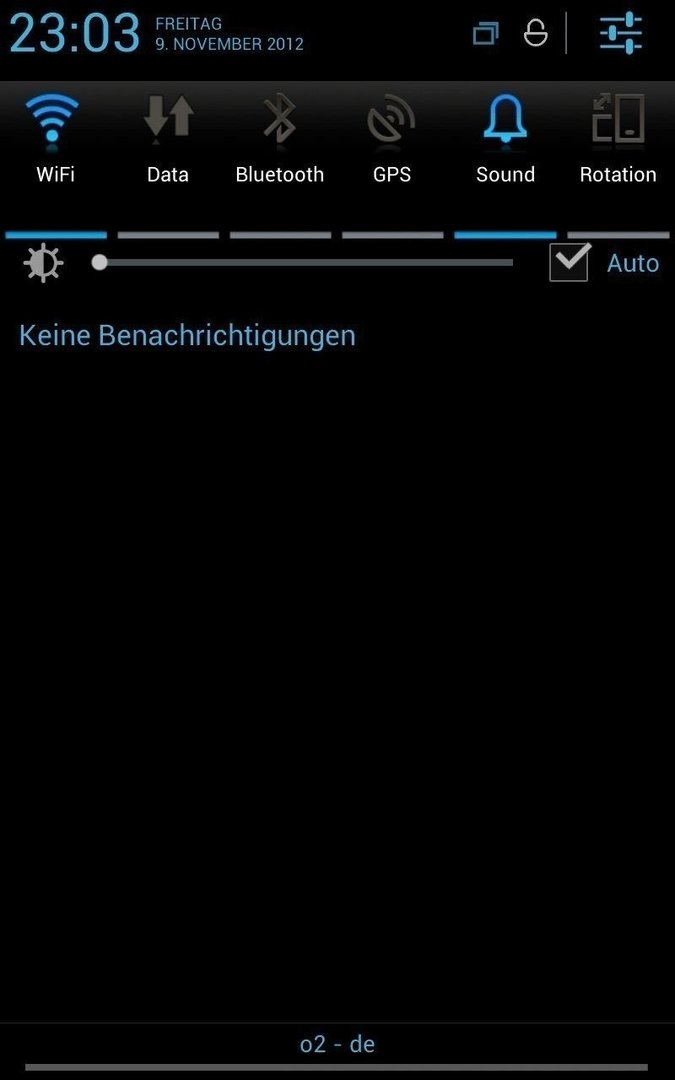Enable mobile Data toggle

[x=168, y=140]
